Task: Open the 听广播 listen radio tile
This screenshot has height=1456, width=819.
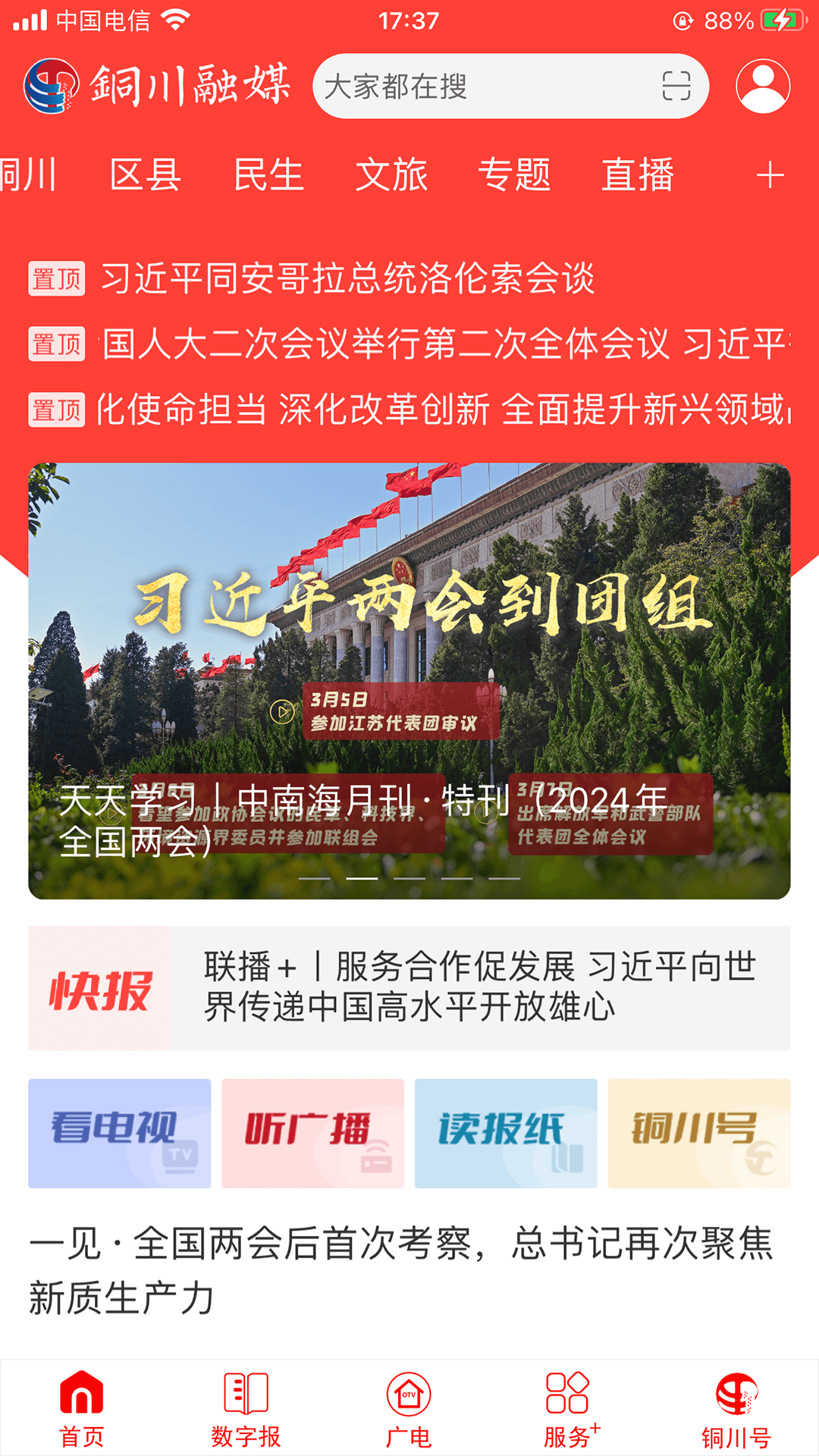Action: coord(312,1134)
